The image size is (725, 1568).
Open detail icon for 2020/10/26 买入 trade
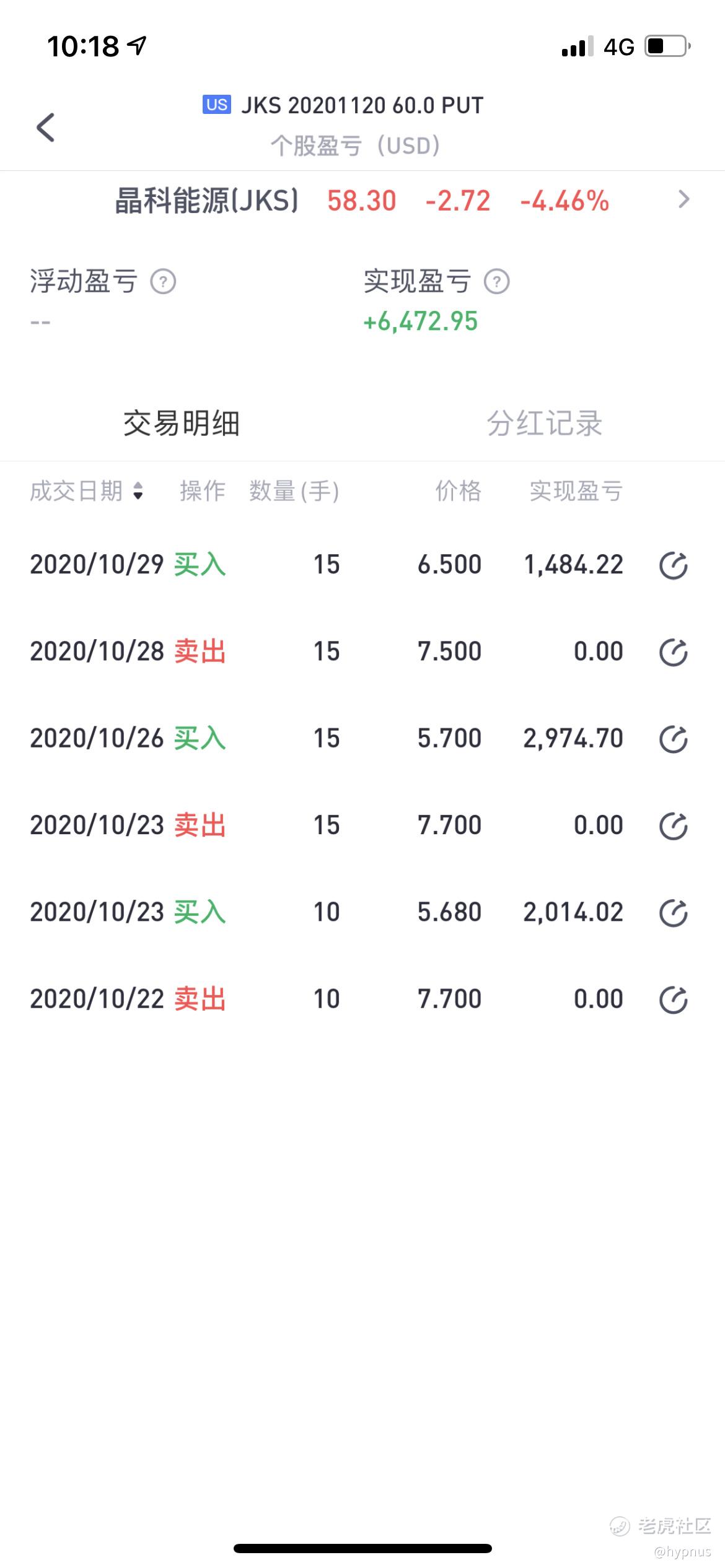[673, 739]
